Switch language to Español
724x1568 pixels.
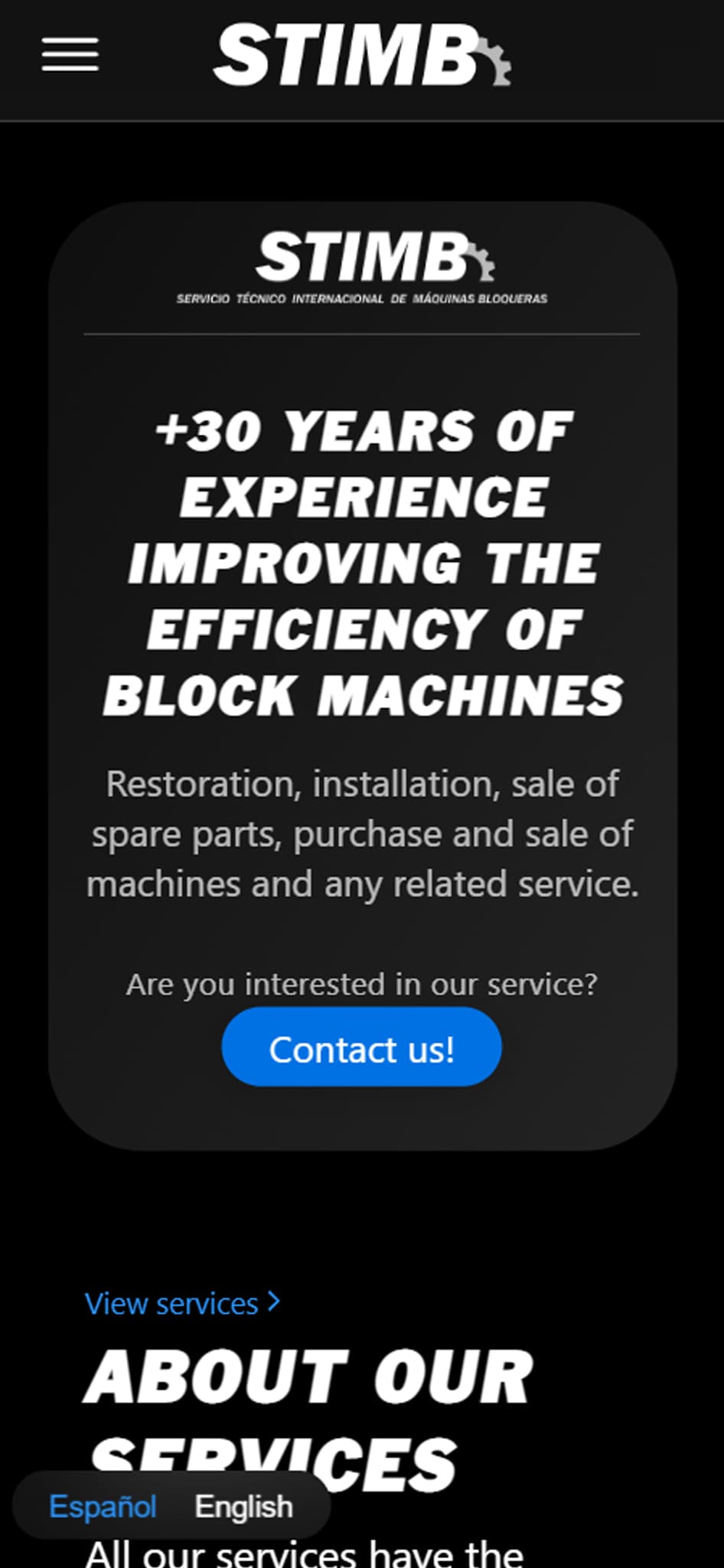tap(103, 1507)
